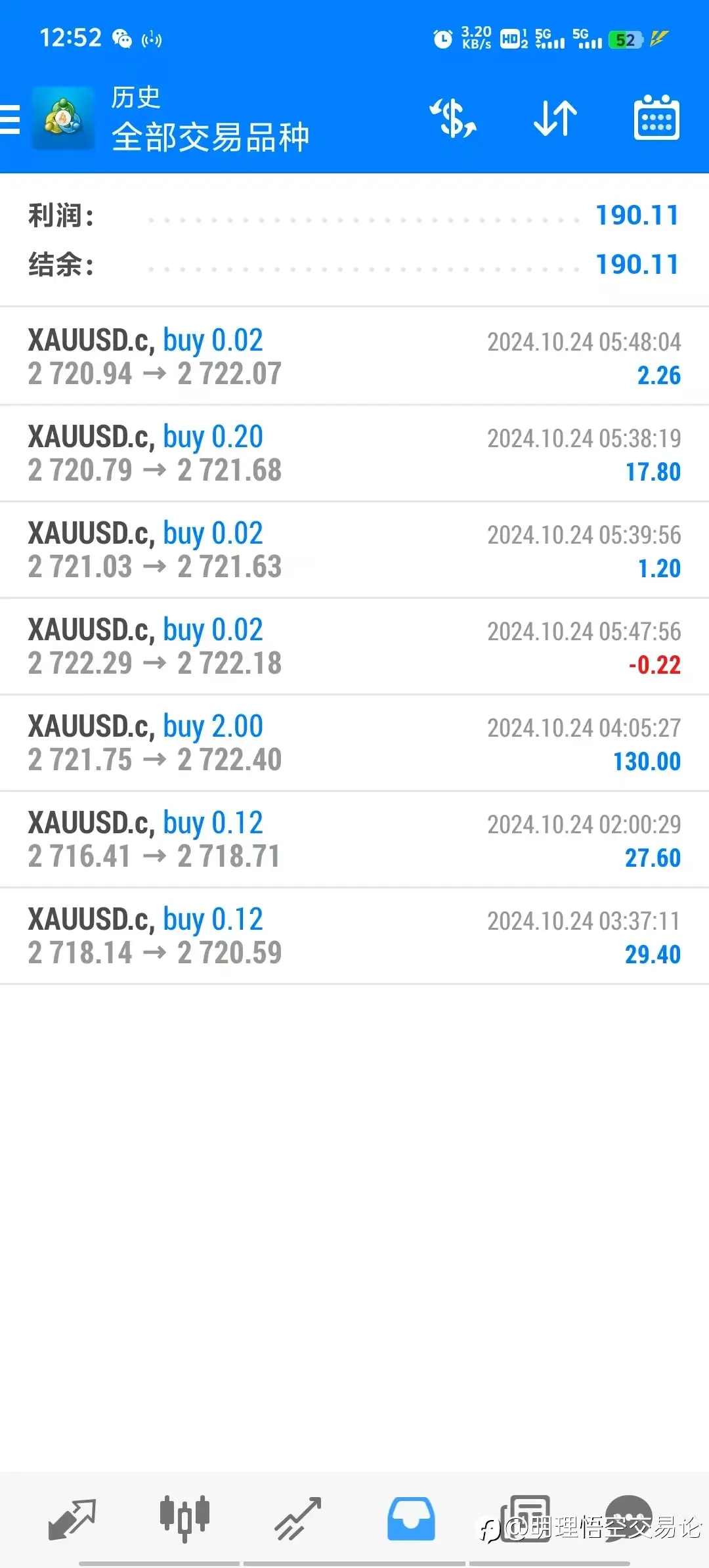The width and height of the screenshot is (709, 1568).
Task: Open the trade closed at 2 722.07
Action: pos(354,357)
